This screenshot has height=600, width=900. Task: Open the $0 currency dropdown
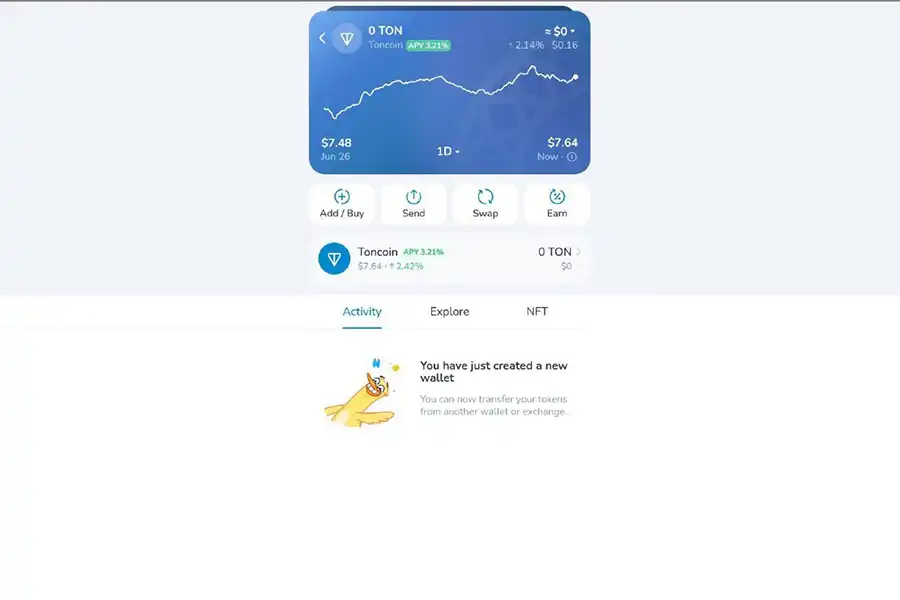(x=560, y=31)
